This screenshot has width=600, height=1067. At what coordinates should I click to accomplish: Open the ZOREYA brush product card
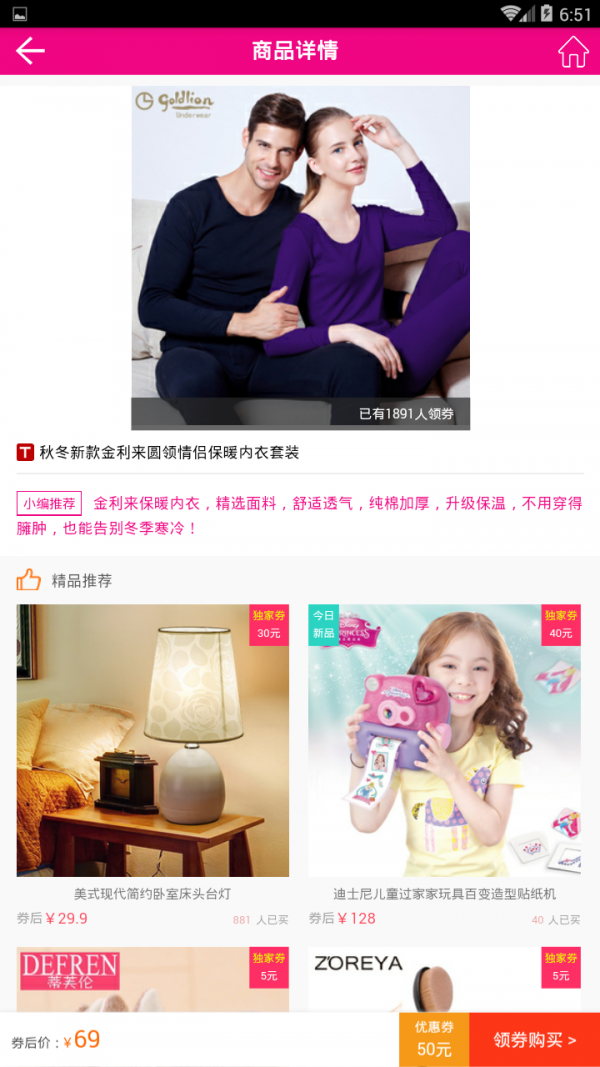(x=444, y=980)
